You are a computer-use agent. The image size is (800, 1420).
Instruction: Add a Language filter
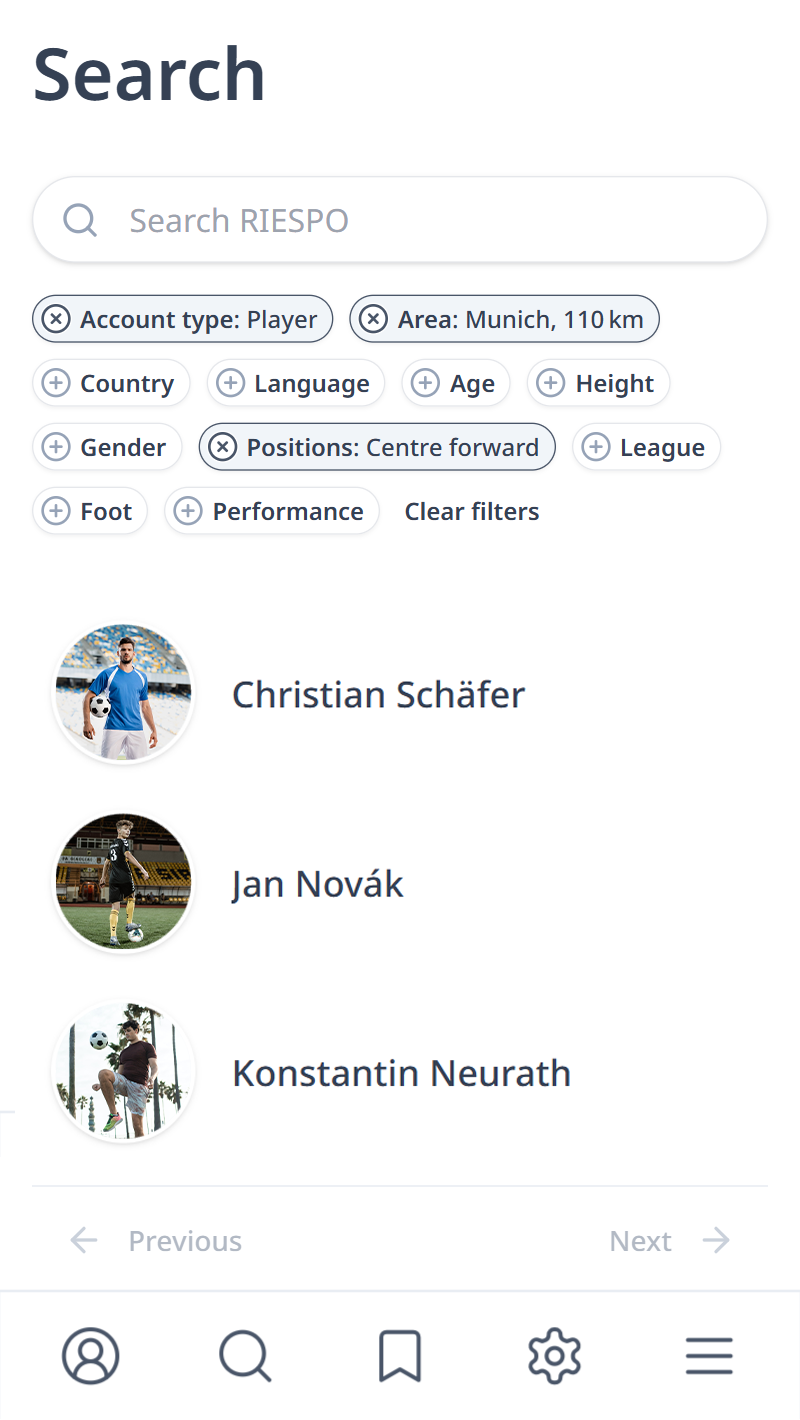(x=296, y=384)
